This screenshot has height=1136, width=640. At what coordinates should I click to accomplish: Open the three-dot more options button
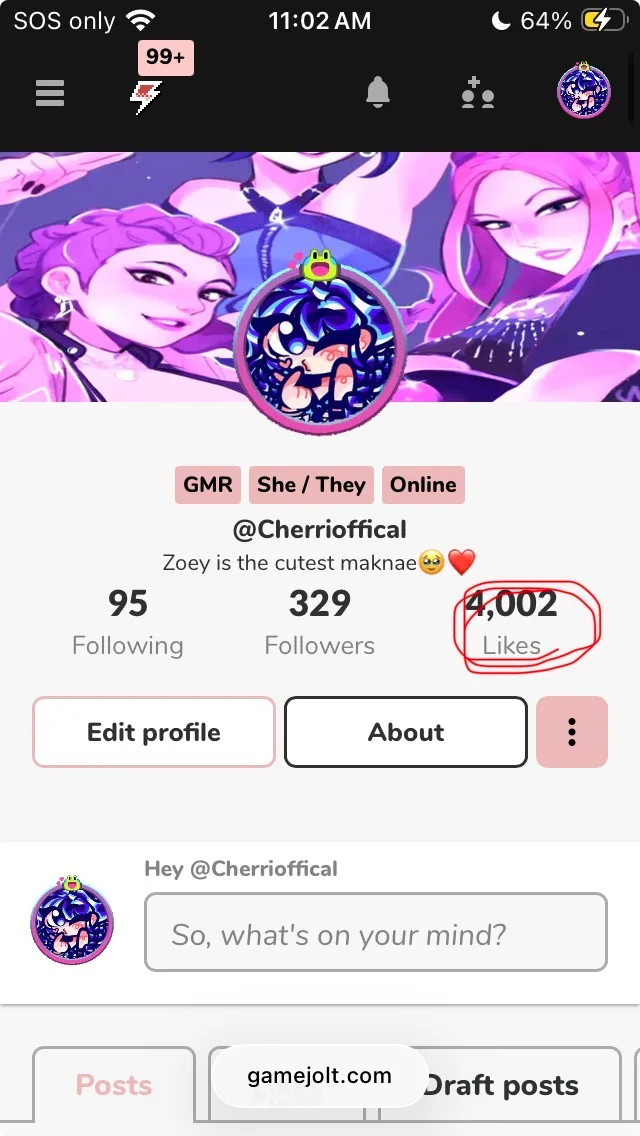tap(572, 732)
